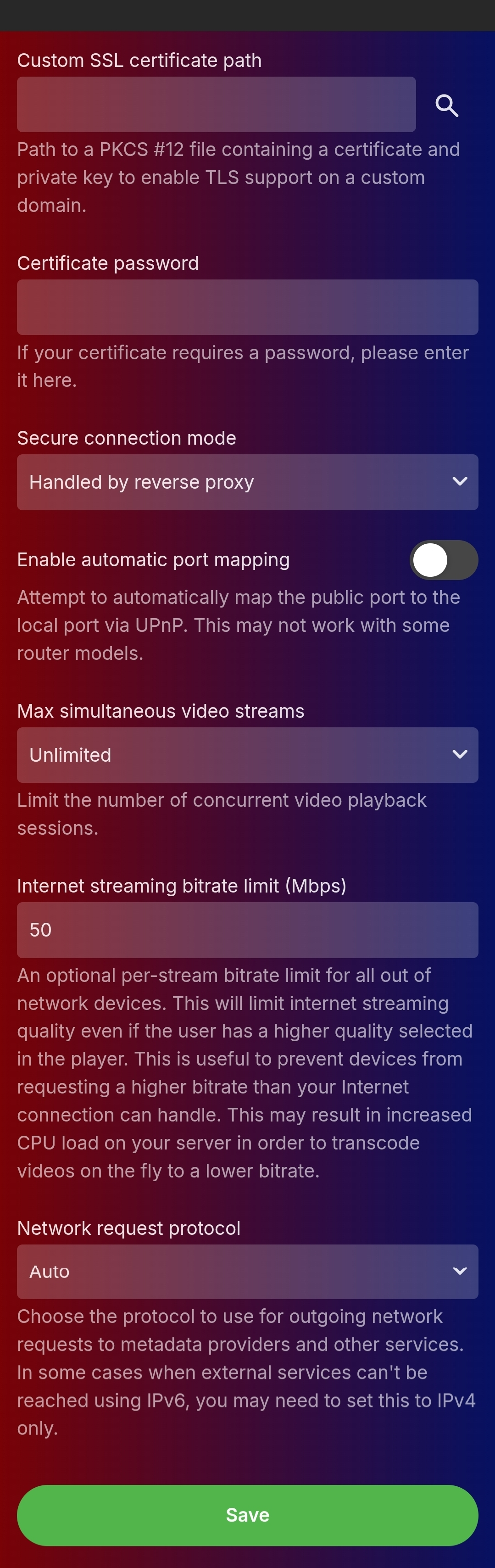495x1568 pixels.
Task: Enable automatic port mapping
Action: tap(443, 560)
